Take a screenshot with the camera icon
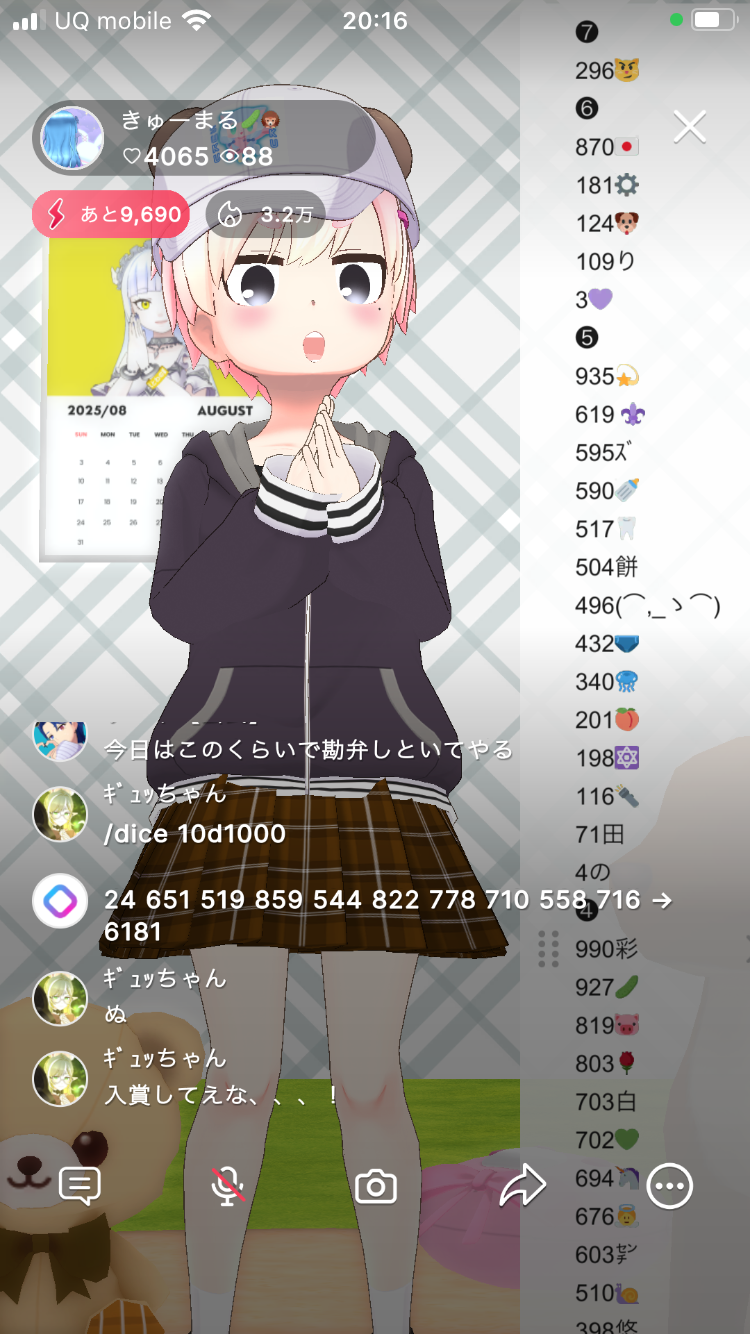750x1334 pixels. (376, 1187)
